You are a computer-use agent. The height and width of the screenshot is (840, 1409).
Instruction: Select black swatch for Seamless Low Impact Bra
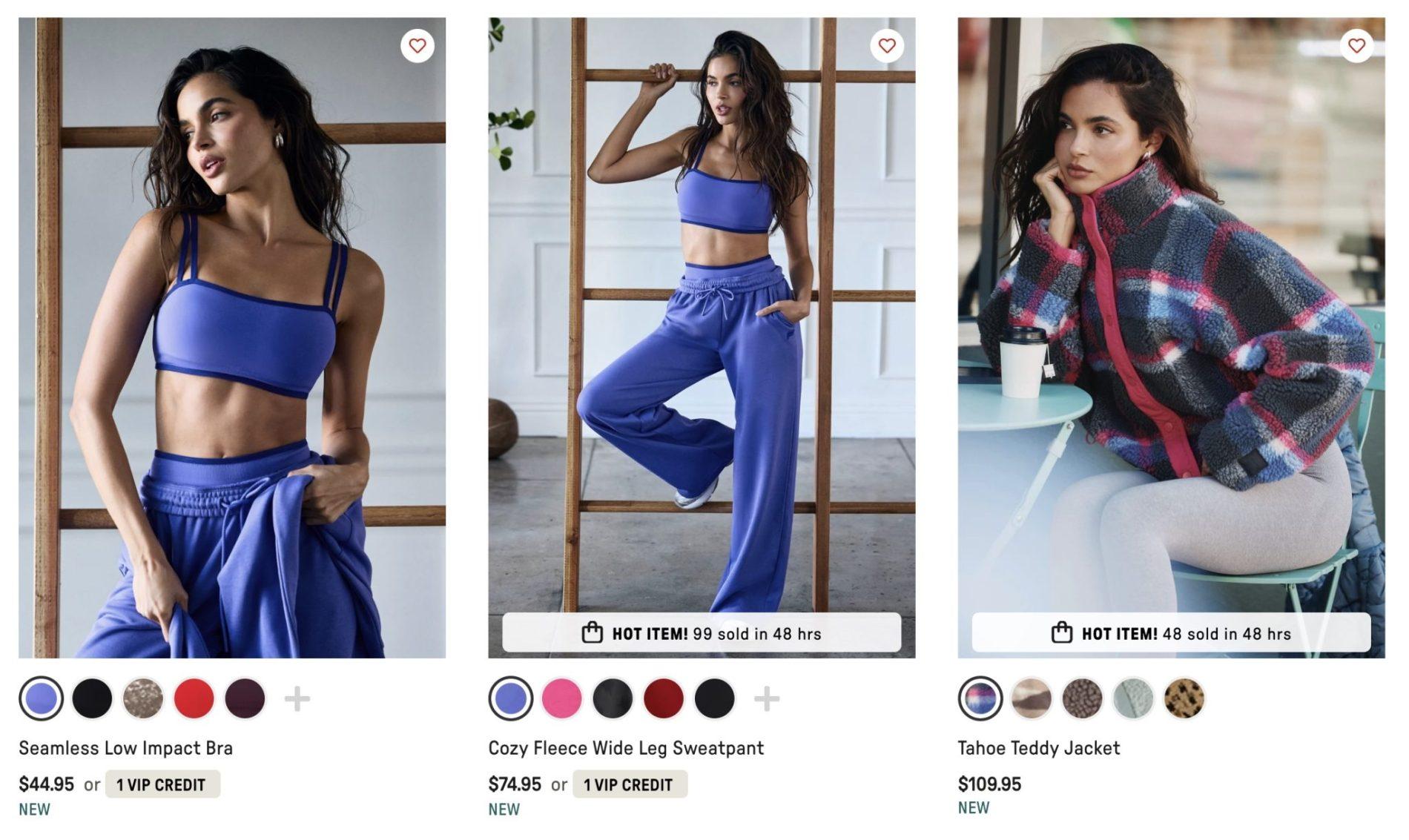pos(92,698)
